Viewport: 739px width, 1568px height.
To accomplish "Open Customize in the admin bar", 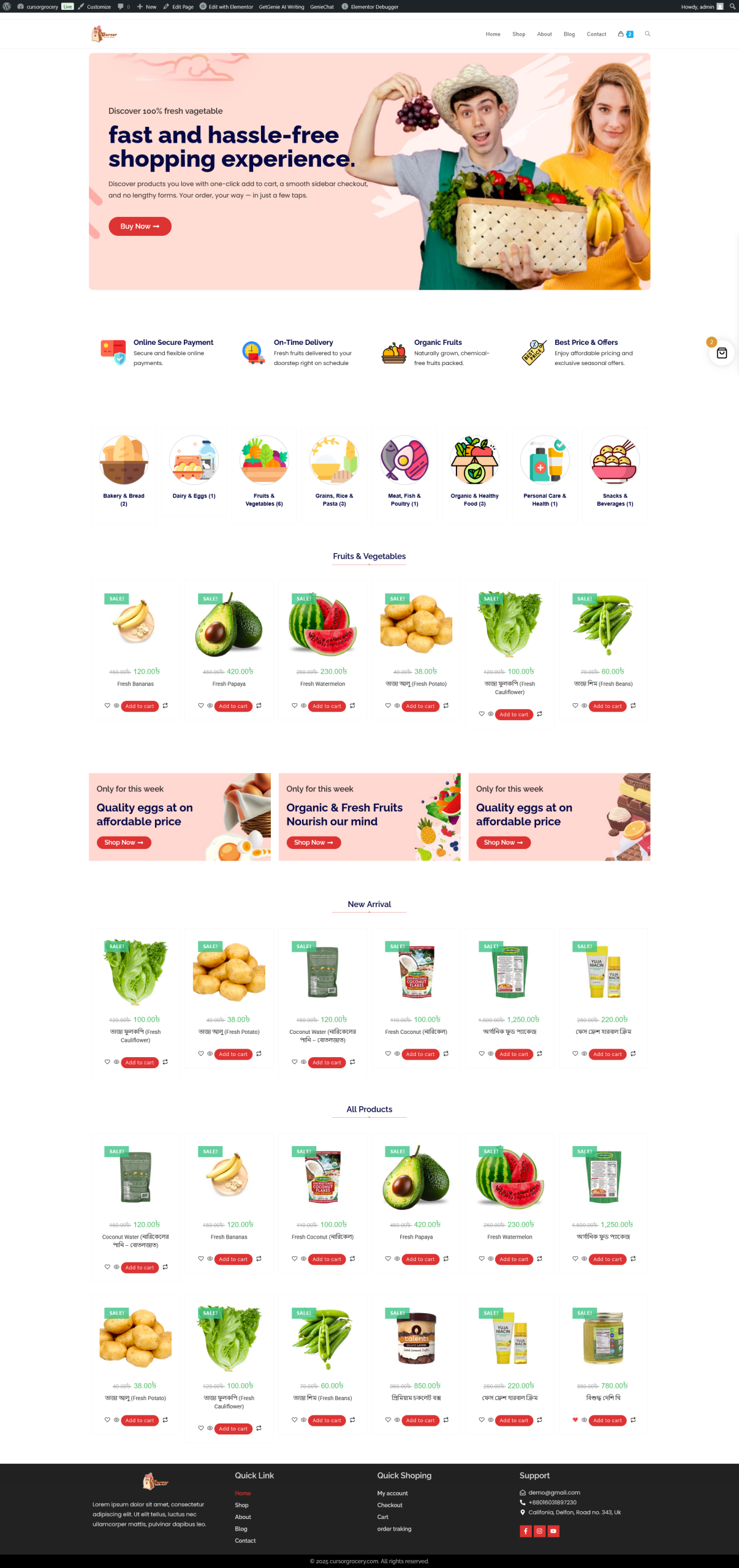I will point(94,7).
